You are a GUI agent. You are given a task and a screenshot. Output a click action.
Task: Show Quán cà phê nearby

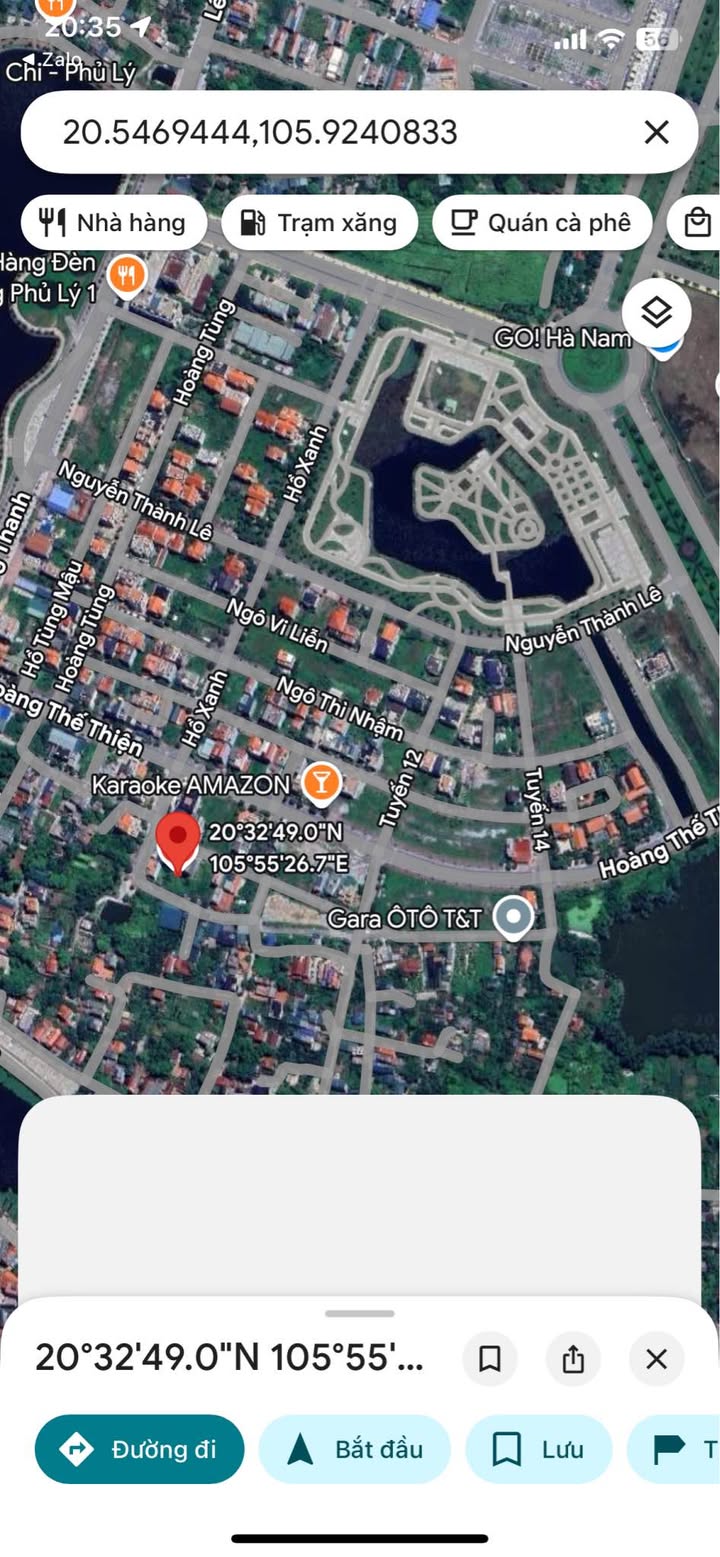coord(542,222)
